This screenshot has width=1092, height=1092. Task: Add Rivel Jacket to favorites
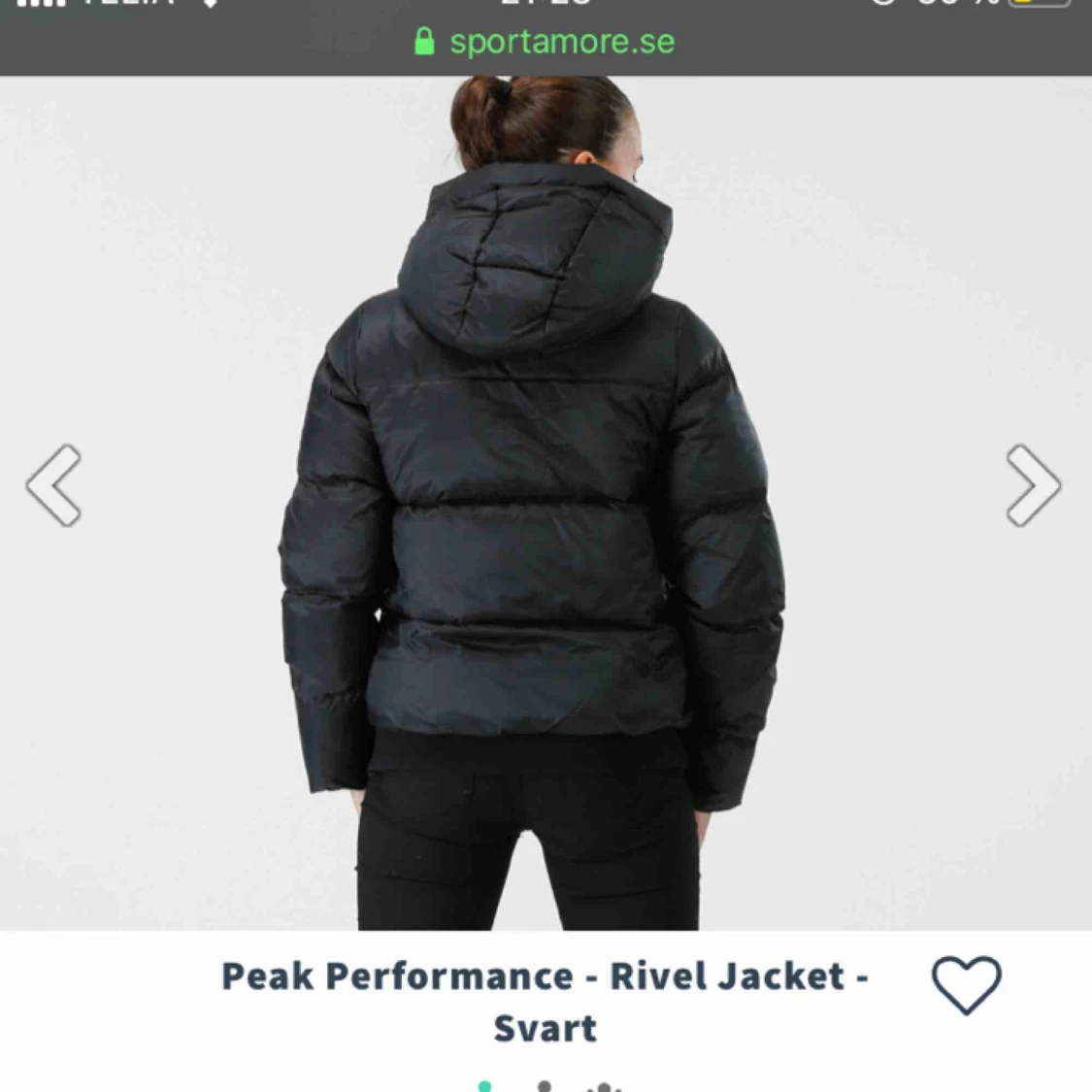pos(966,984)
